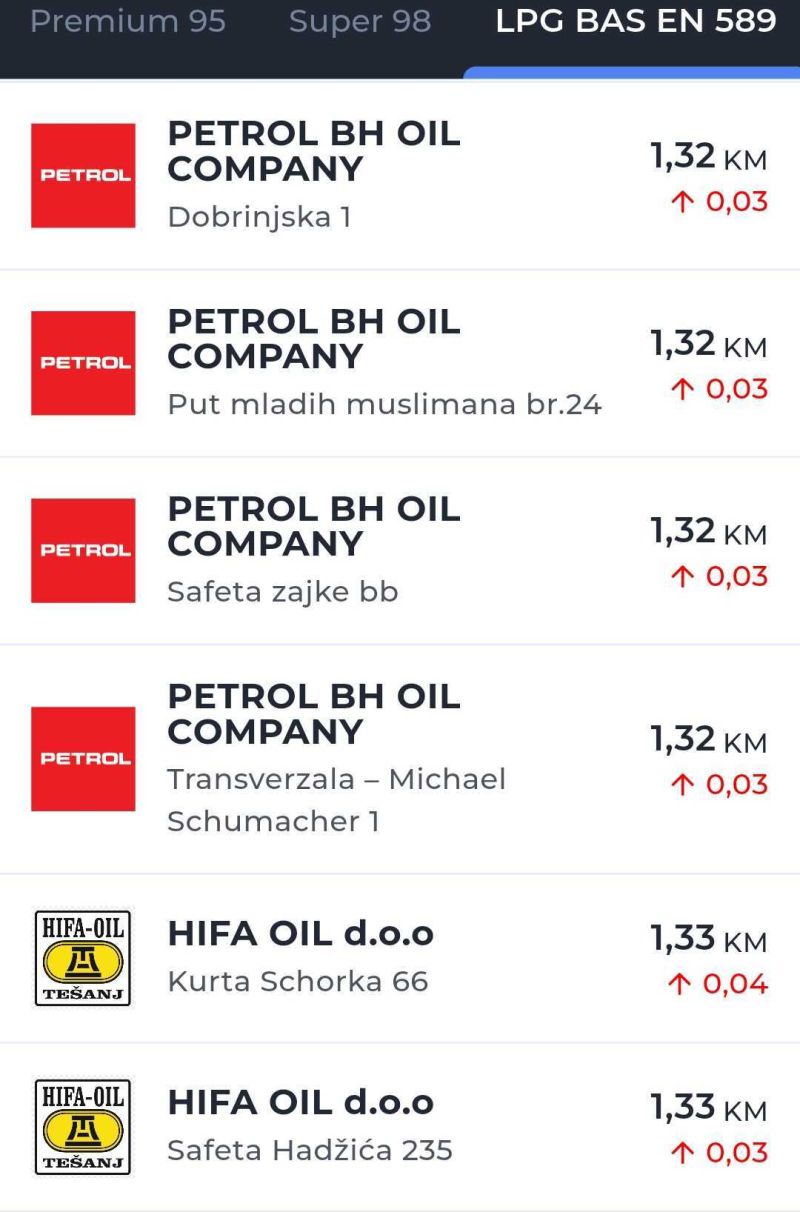Tap the price-rise arrow beside 0,04 for HIFA OIL

point(683,984)
